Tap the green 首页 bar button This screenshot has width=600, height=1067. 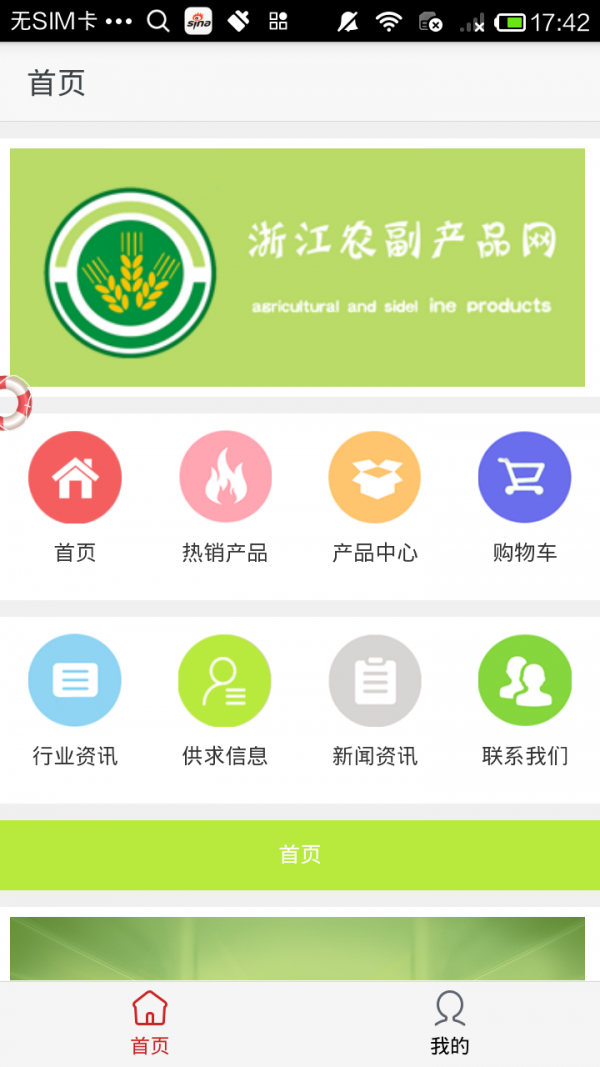pos(300,854)
